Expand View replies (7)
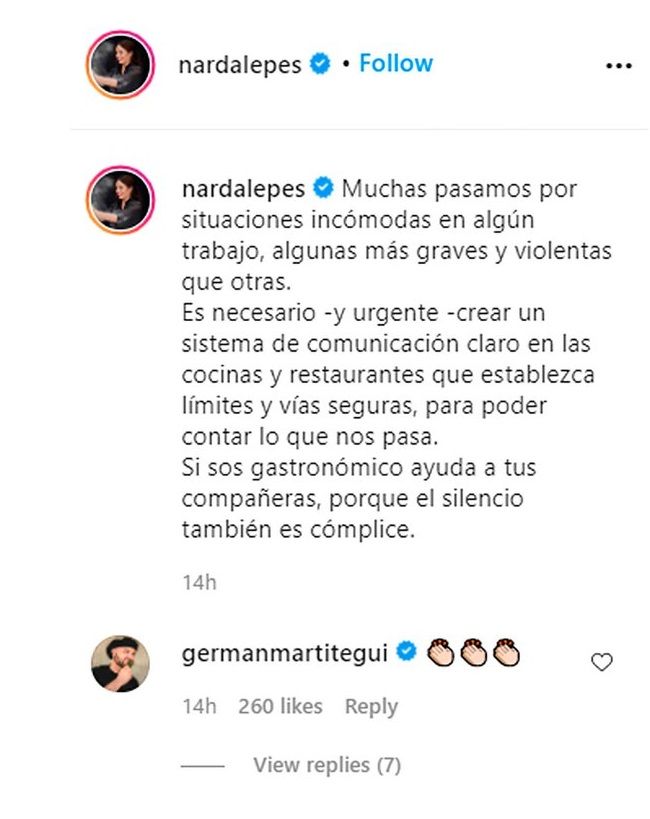Screen dimensions: 650x819 click(326, 766)
